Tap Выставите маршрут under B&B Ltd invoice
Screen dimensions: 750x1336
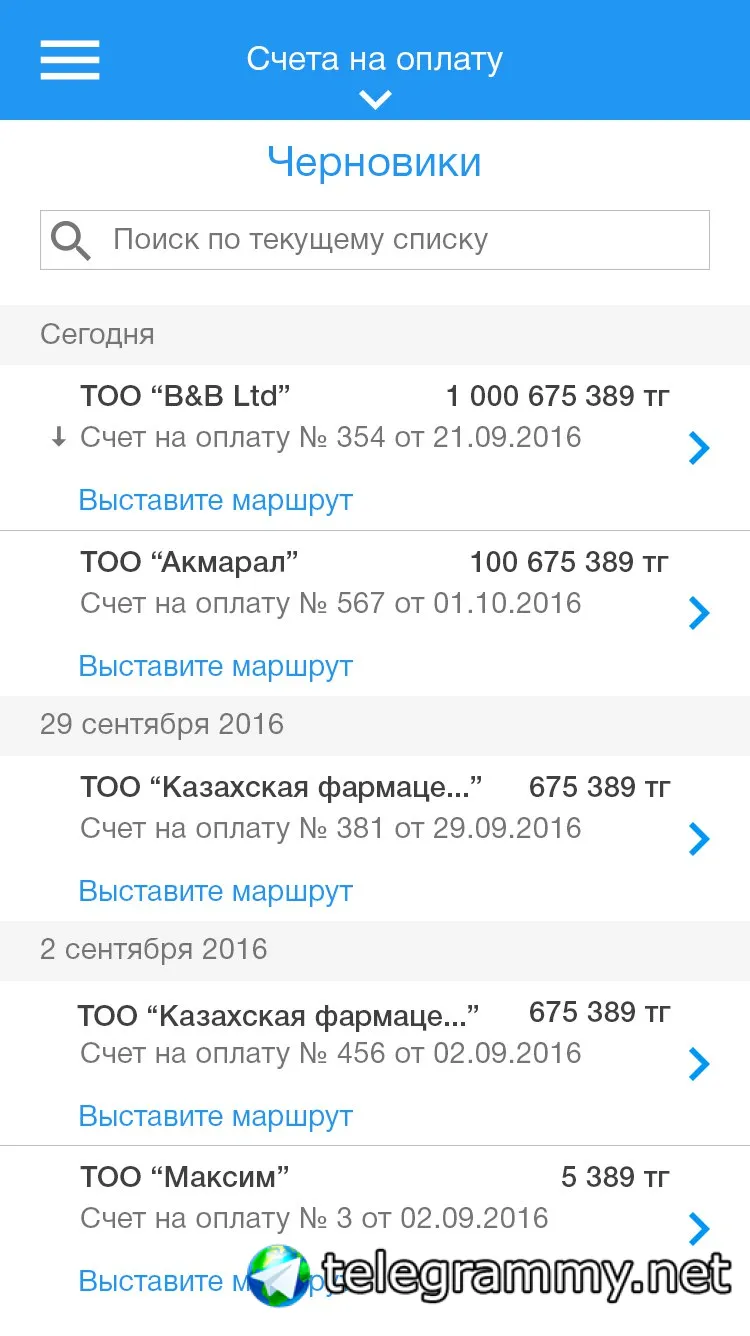pyautogui.click(x=216, y=500)
